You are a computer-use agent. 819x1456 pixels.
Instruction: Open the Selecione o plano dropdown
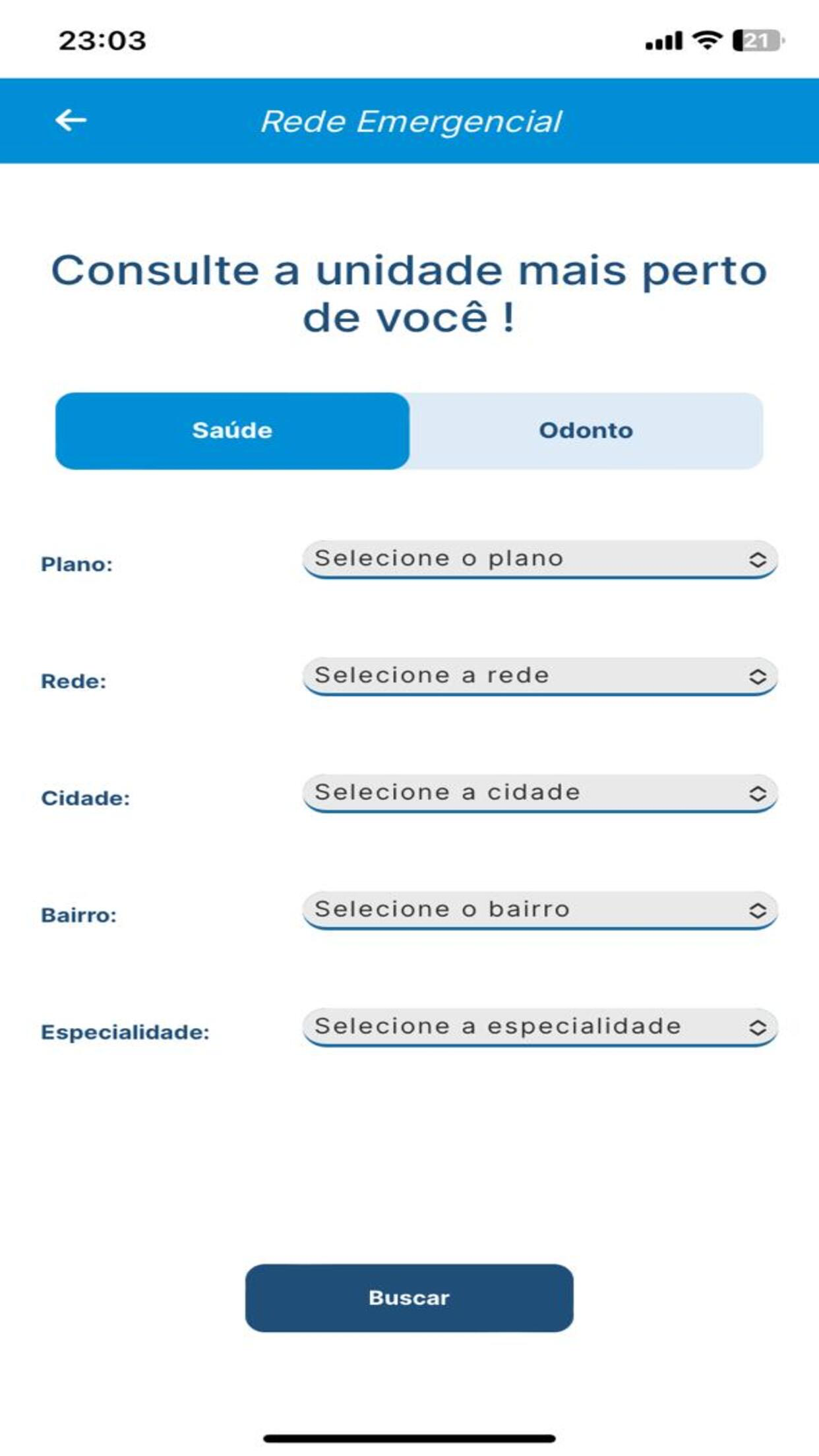(540, 559)
